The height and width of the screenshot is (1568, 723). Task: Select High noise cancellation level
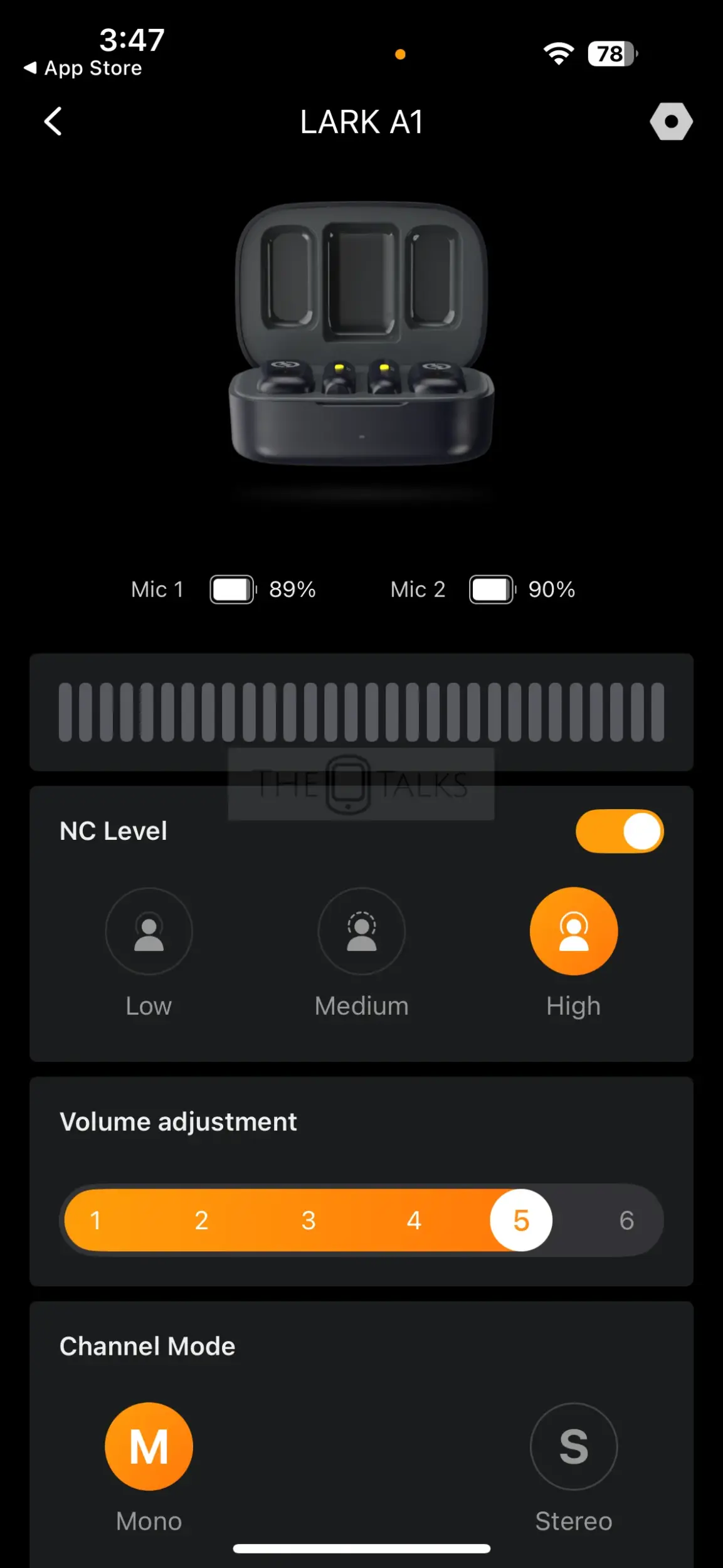(x=574, y=931)
